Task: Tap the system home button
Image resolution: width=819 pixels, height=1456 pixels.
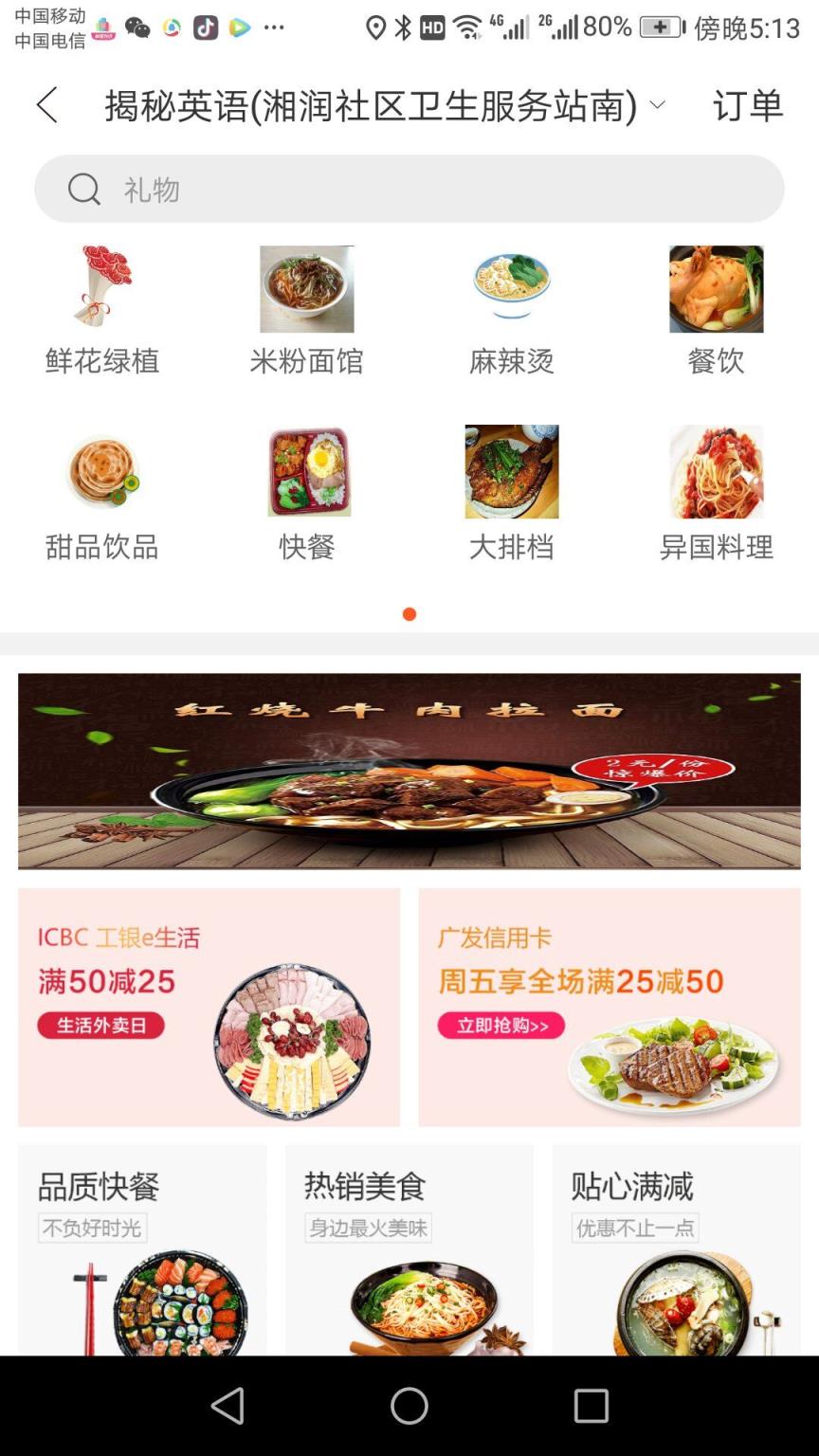Action: [x=409, y=1406]
